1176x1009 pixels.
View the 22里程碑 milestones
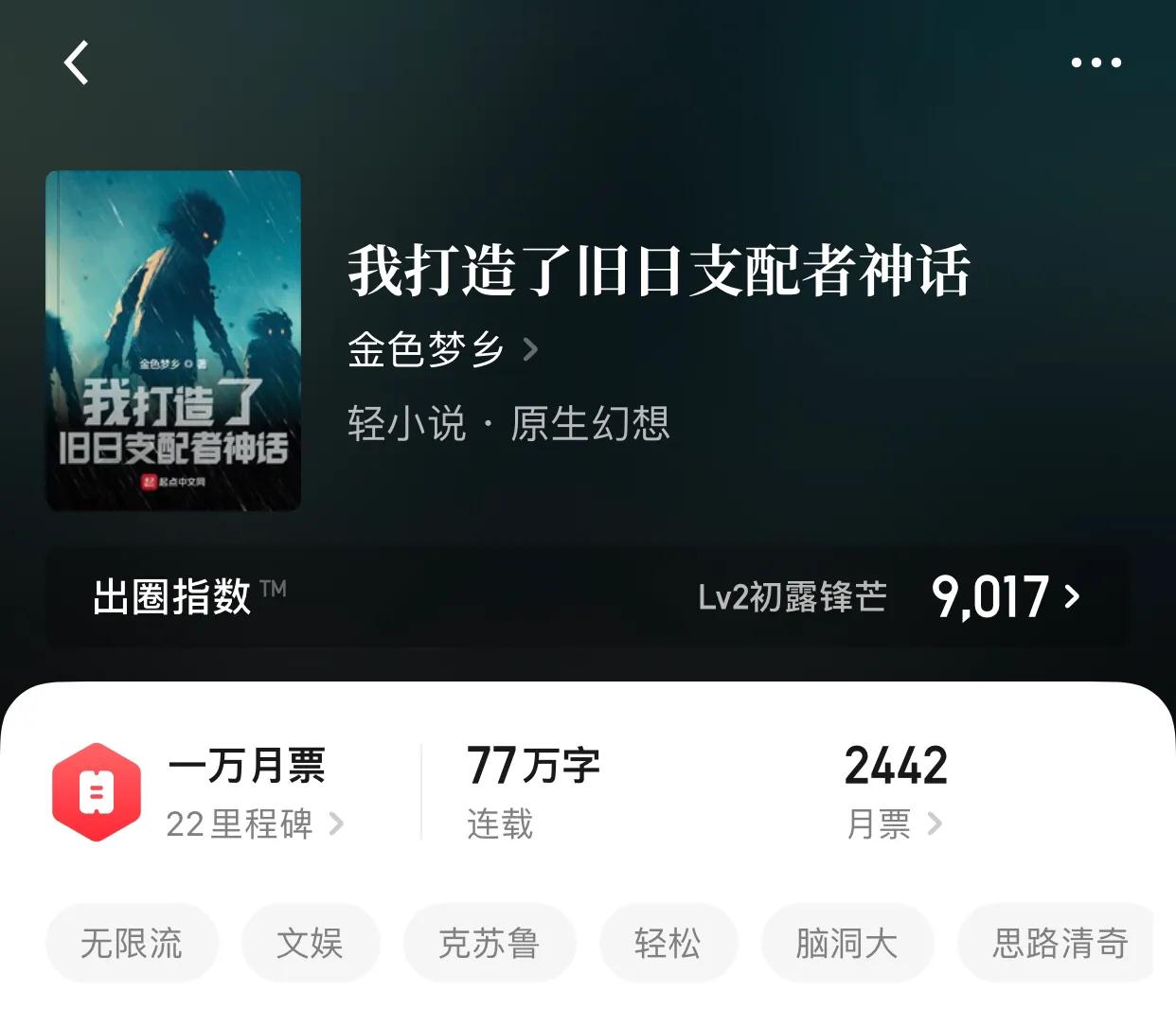coord(255,823)
